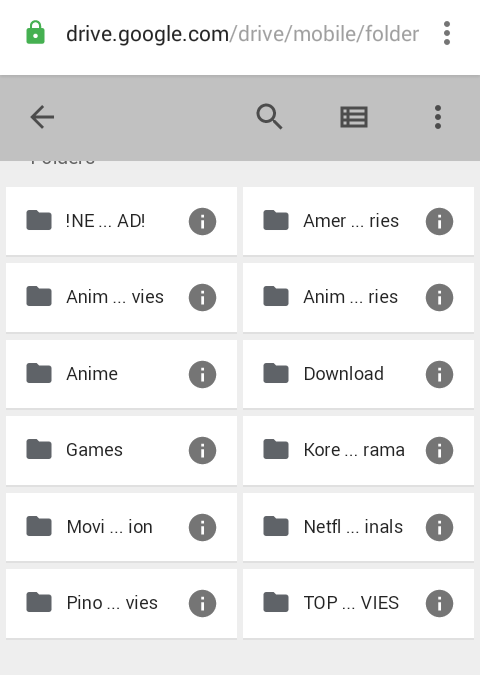The width and height of the screenshot is (480, 675).
Task: Tap the browser address bar URL
Action: tap(242, 34)
